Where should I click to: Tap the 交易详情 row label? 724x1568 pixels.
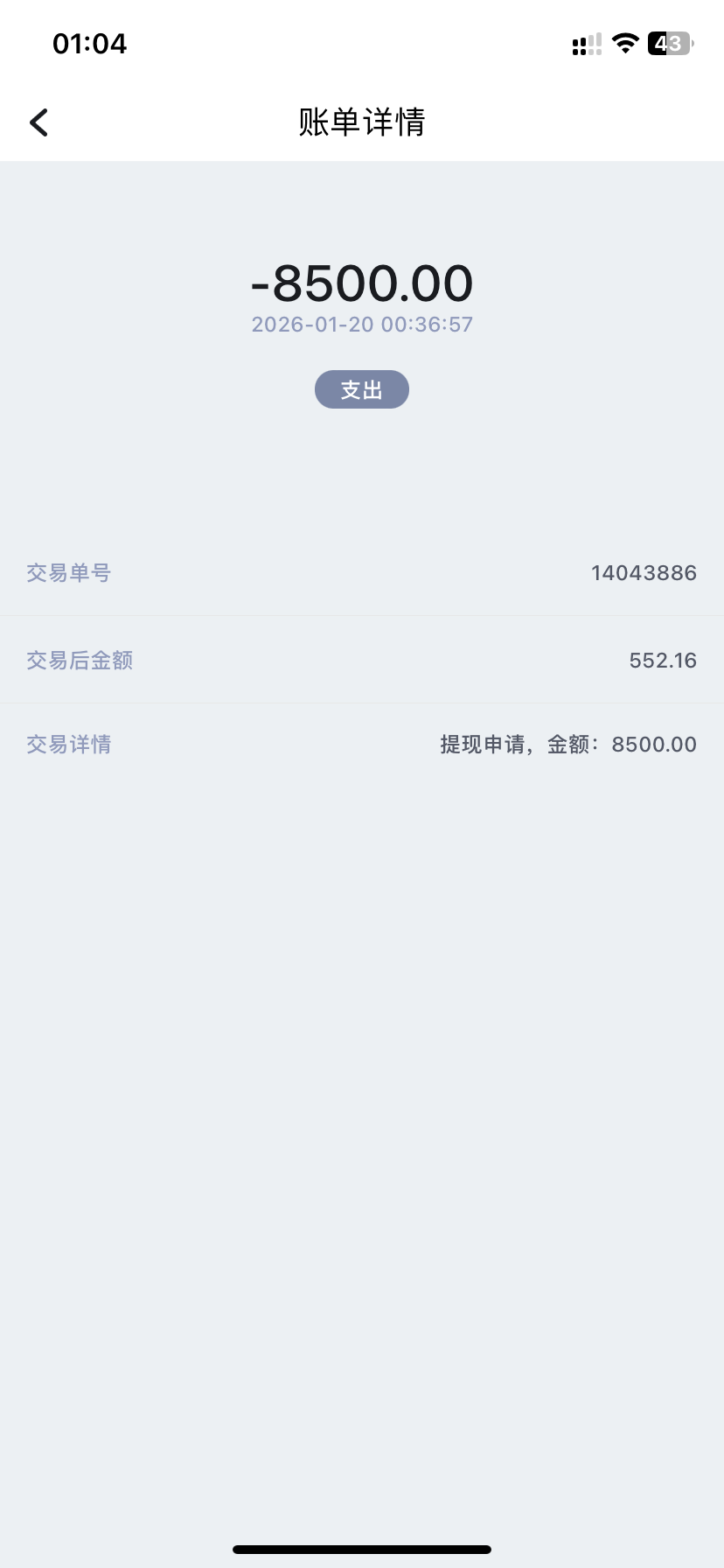[x=68, y=744]
